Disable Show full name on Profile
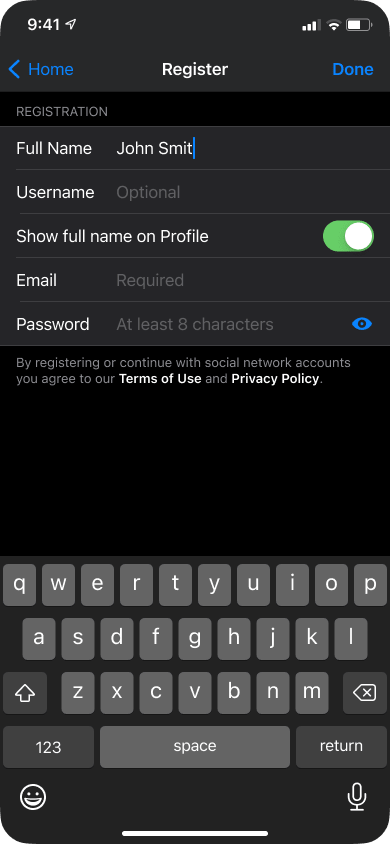The width and height of the screenshot is (390, 844). (348, 236)
